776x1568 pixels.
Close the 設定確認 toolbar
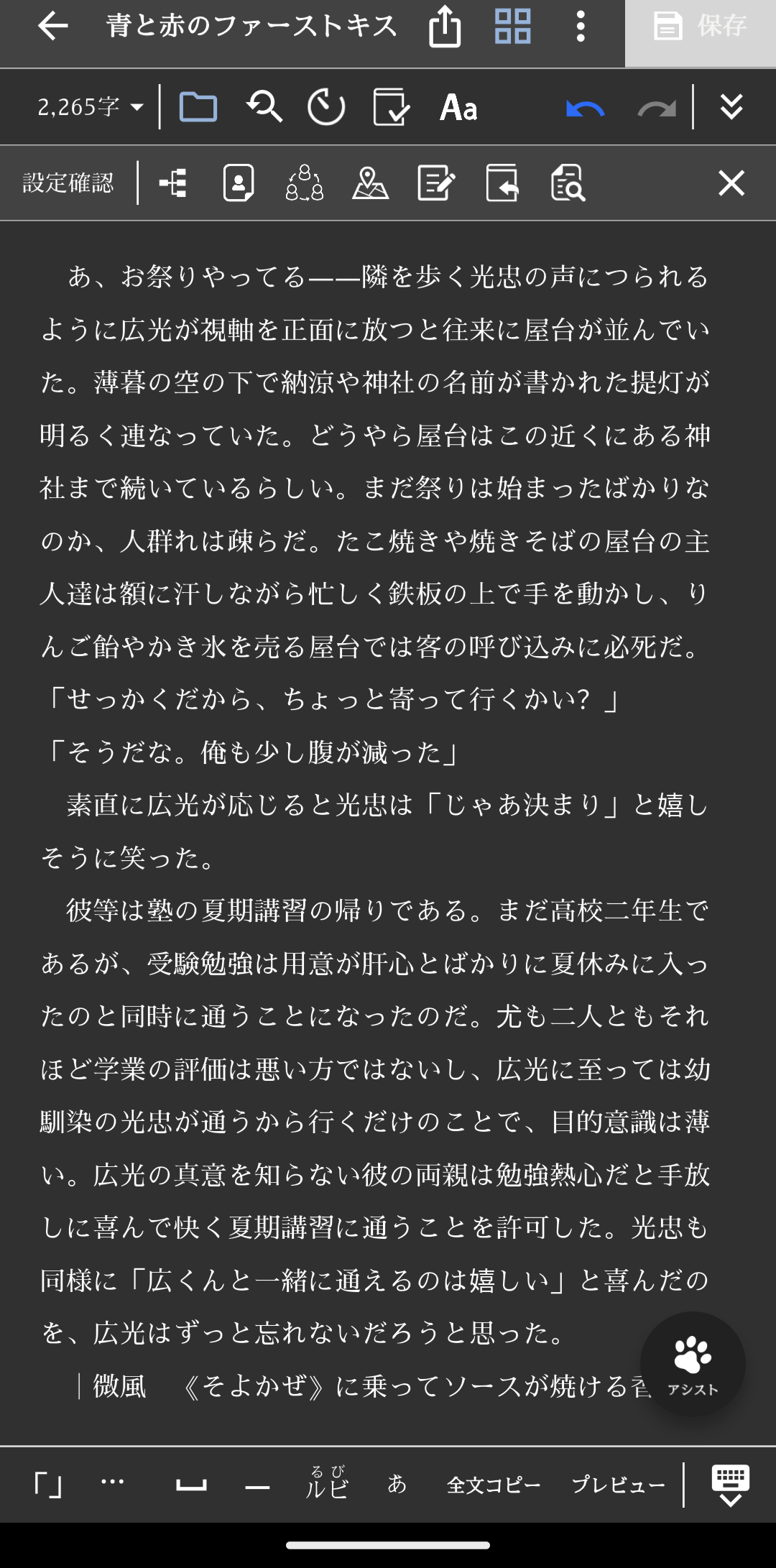point(731,183)
